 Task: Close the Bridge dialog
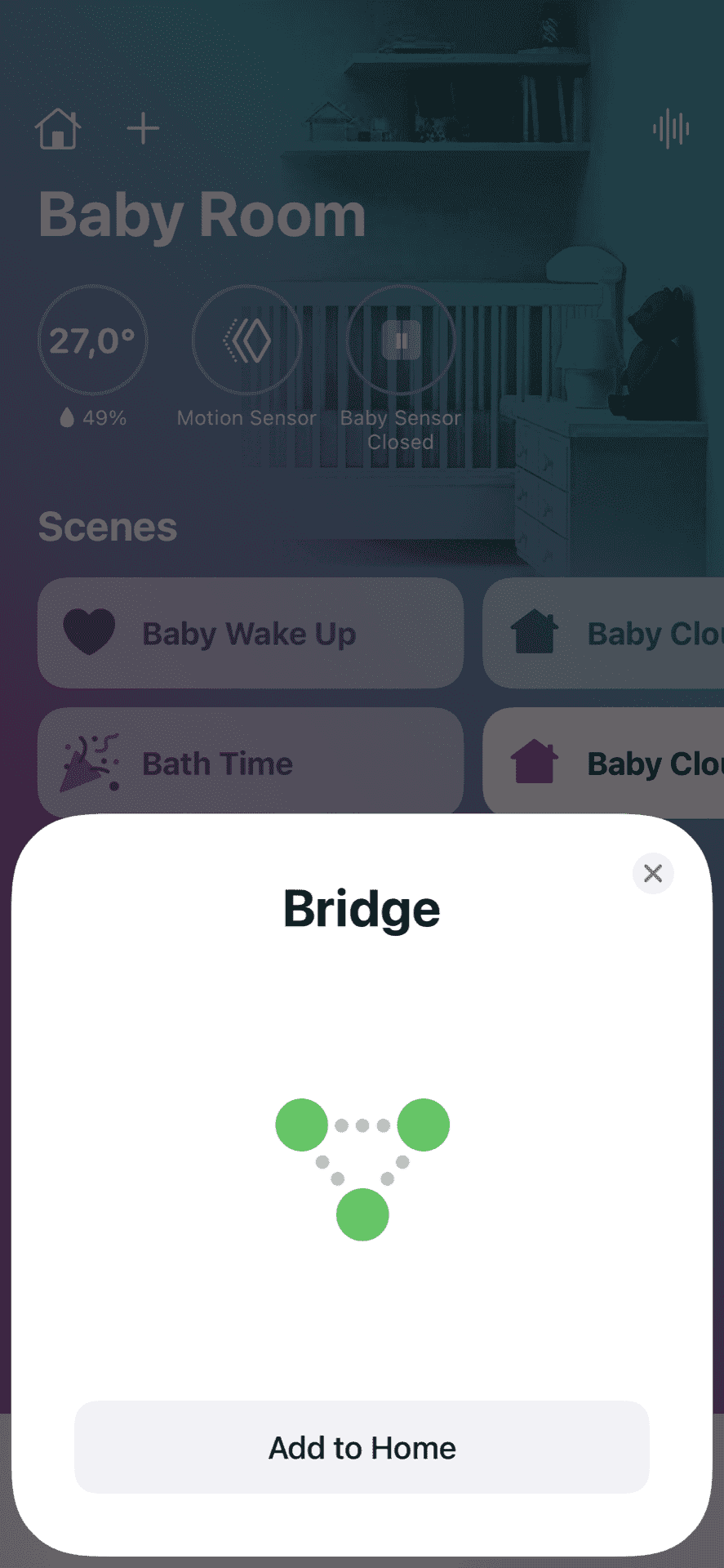point(653,874)
